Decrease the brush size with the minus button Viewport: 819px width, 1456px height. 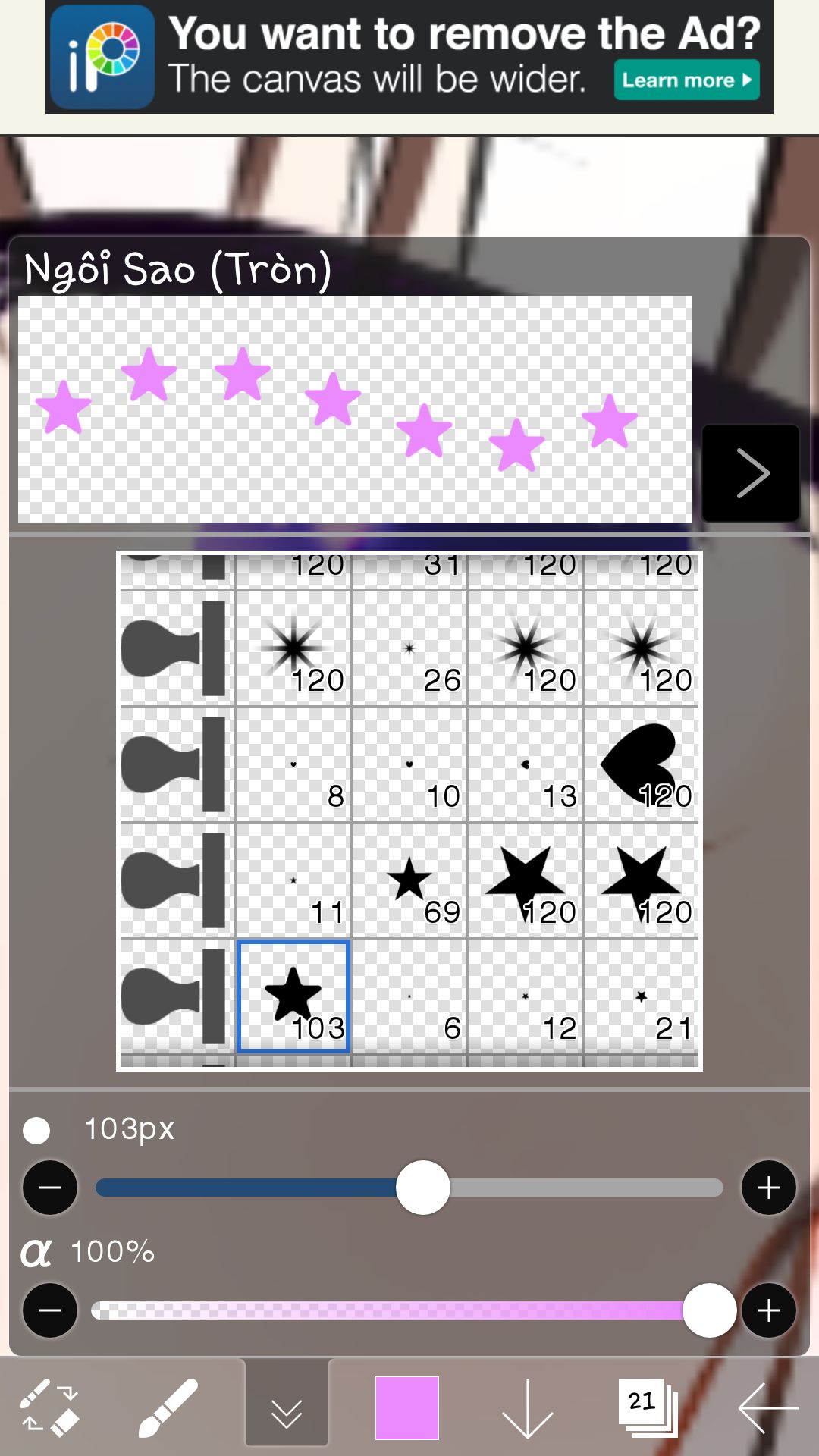pyautogui.click(x=50, y=1188)
